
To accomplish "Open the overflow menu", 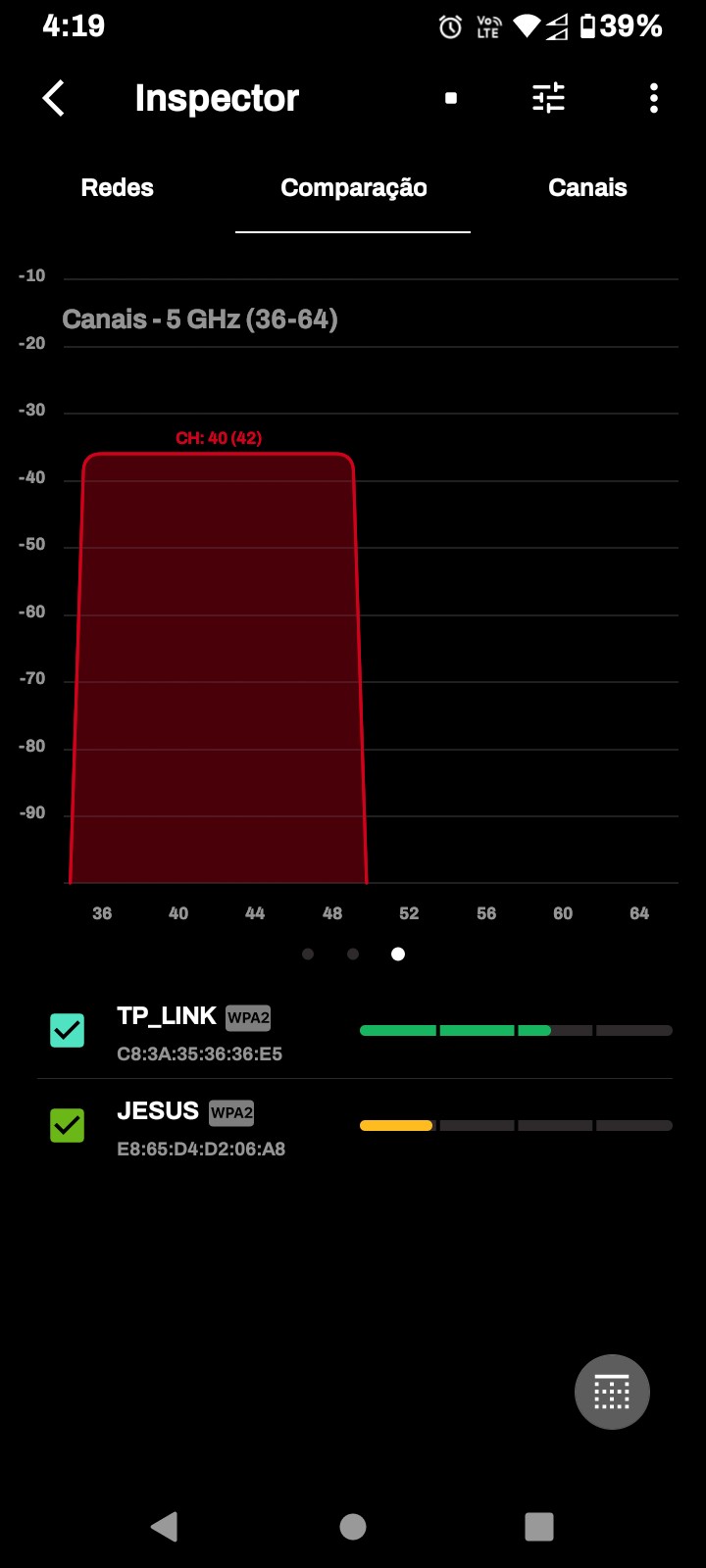I will (x=654, y=98).
